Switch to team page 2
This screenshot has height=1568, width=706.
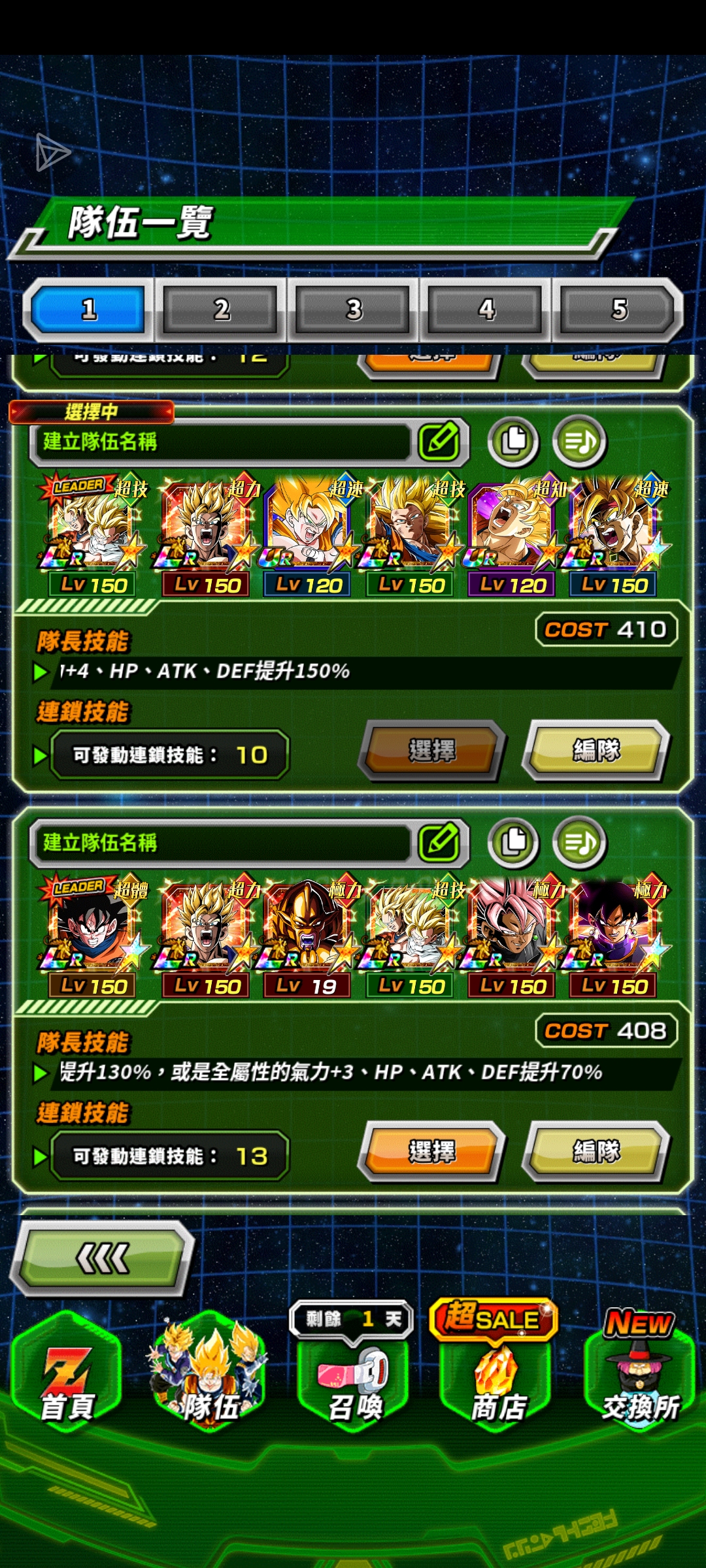[x=221, y=309]
